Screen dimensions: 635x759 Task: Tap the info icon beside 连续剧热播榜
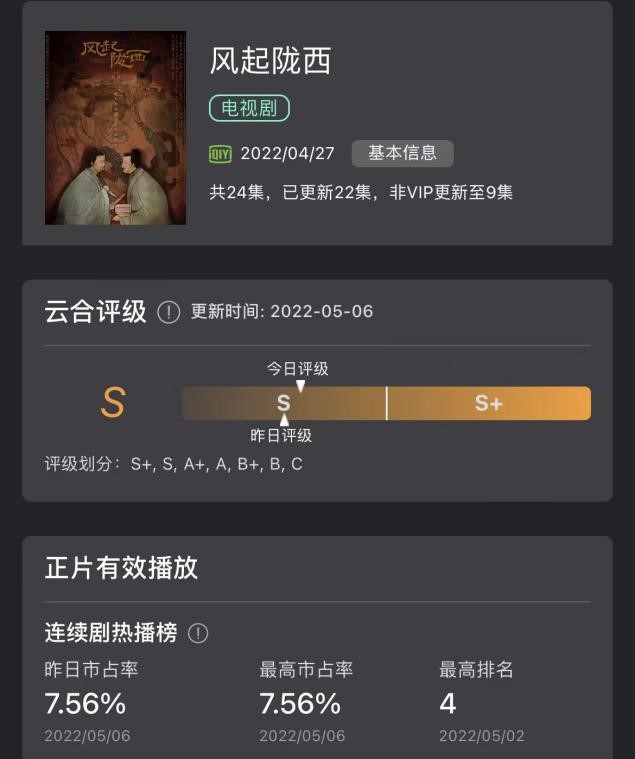click(x=198, y=633)
